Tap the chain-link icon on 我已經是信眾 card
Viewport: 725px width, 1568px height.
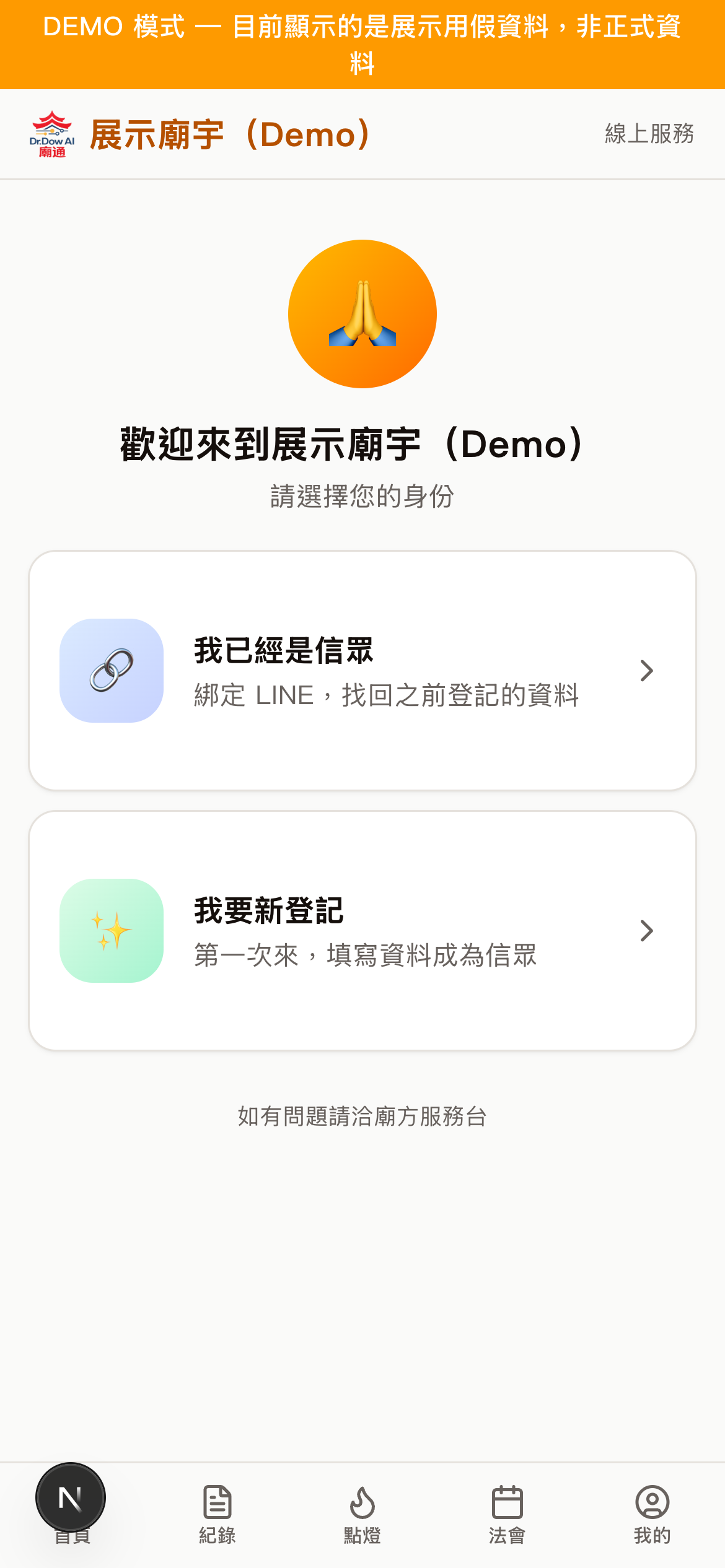pyautogui.click(x=111, y=670)
